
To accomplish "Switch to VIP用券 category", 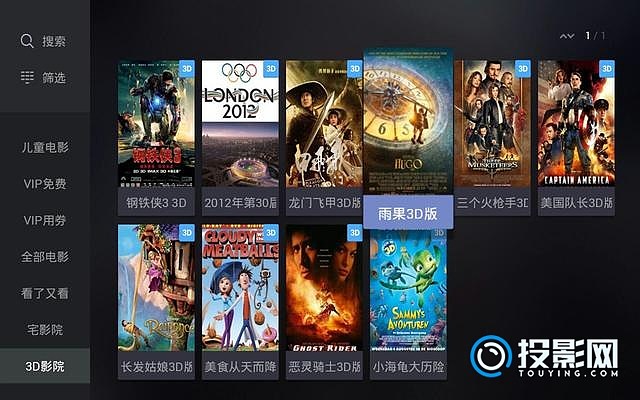I will coord(45,220).
